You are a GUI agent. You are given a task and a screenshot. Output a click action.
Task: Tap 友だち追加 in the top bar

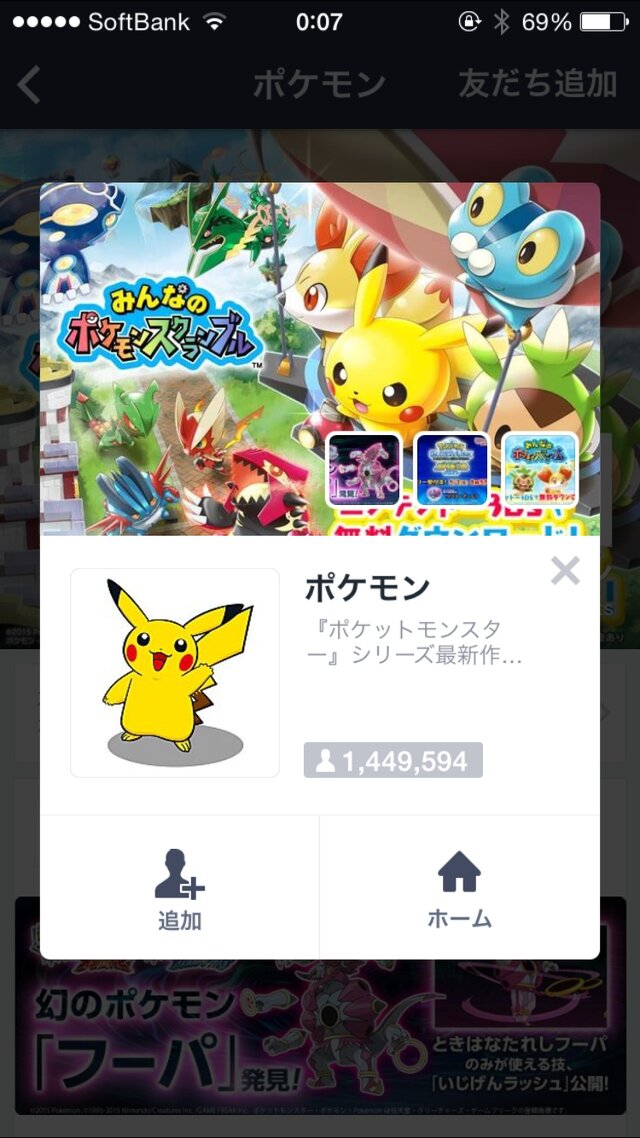[537, 85]
